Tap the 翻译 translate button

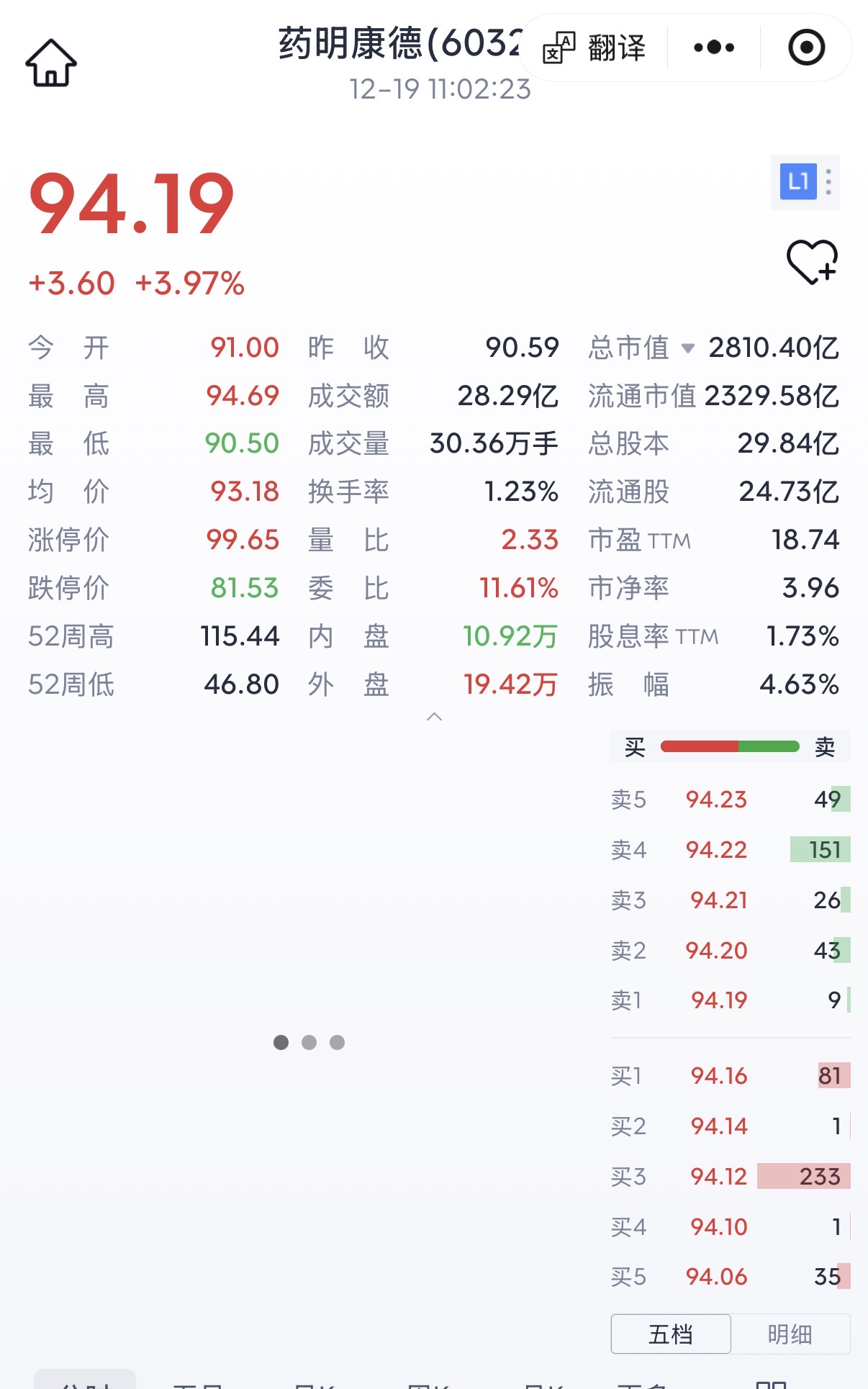[595, 48]
